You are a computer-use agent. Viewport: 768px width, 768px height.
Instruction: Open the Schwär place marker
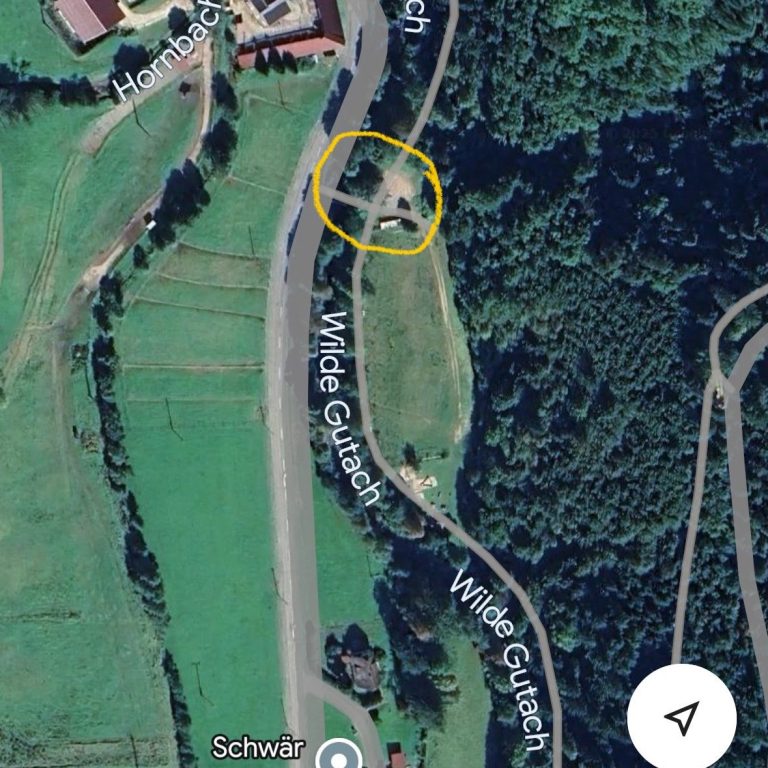click(x=343, y=755)
